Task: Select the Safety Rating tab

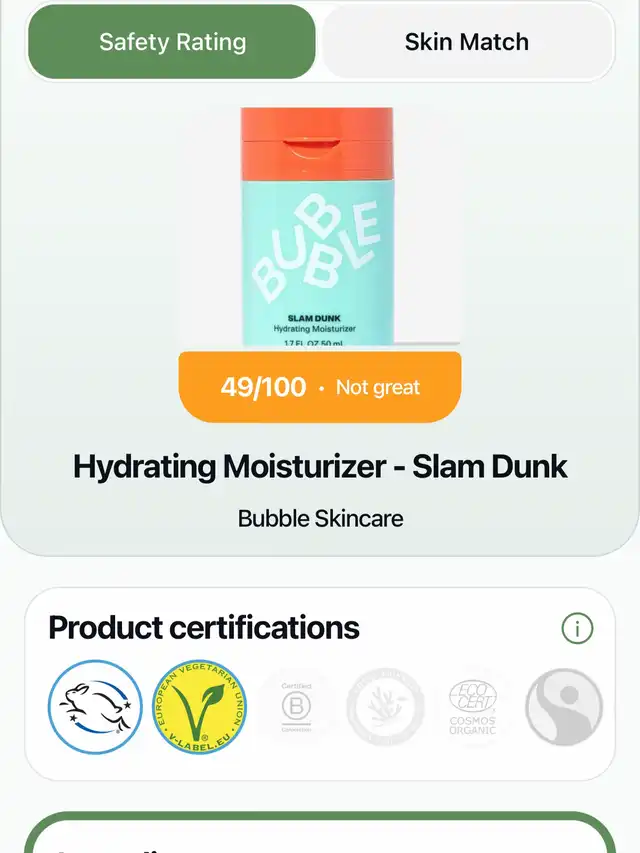Action: [172, 42]
